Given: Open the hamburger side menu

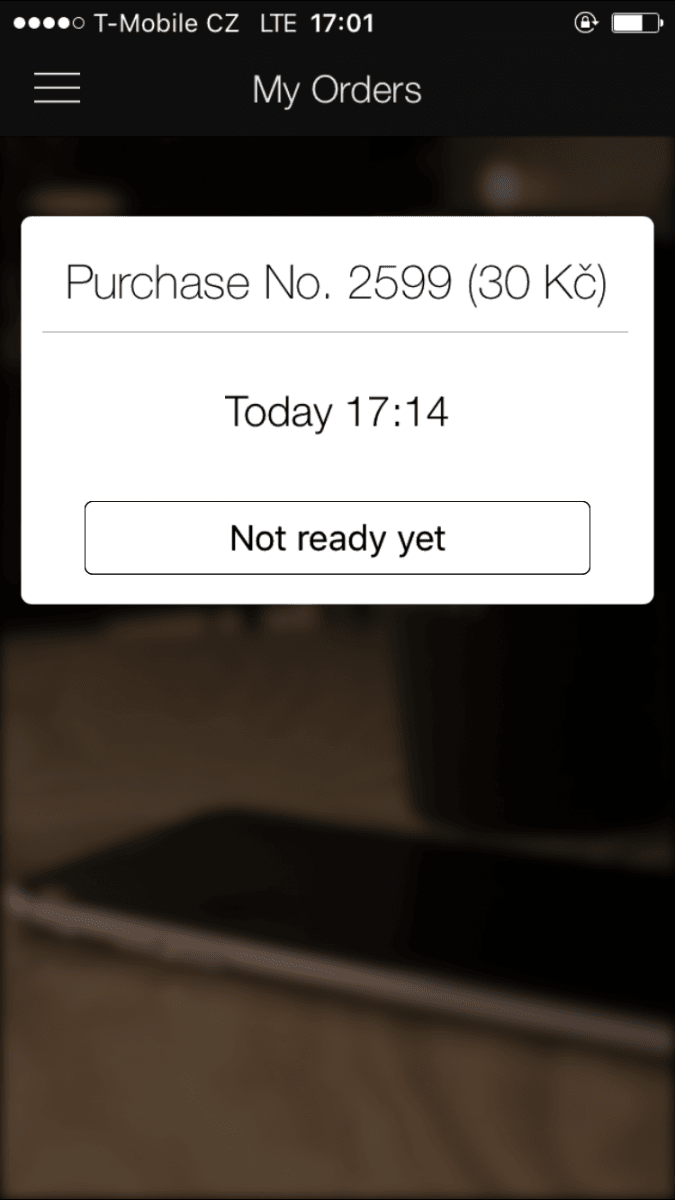Looking at the screenshot, I should coord(57,89).
